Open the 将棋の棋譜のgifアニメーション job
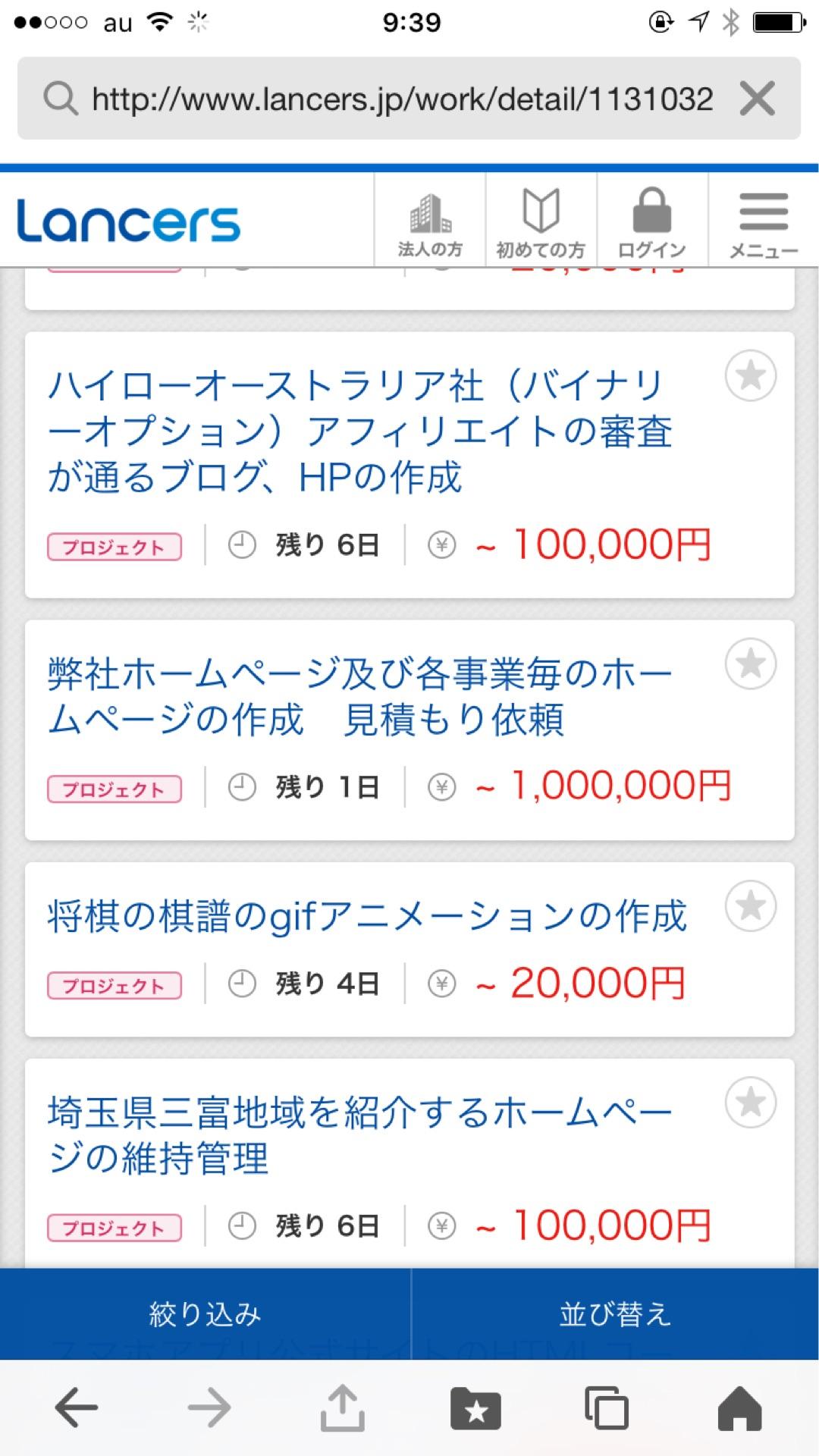Screen dimensions: 819x1456 pyautogui.click(x=367, y=916)
